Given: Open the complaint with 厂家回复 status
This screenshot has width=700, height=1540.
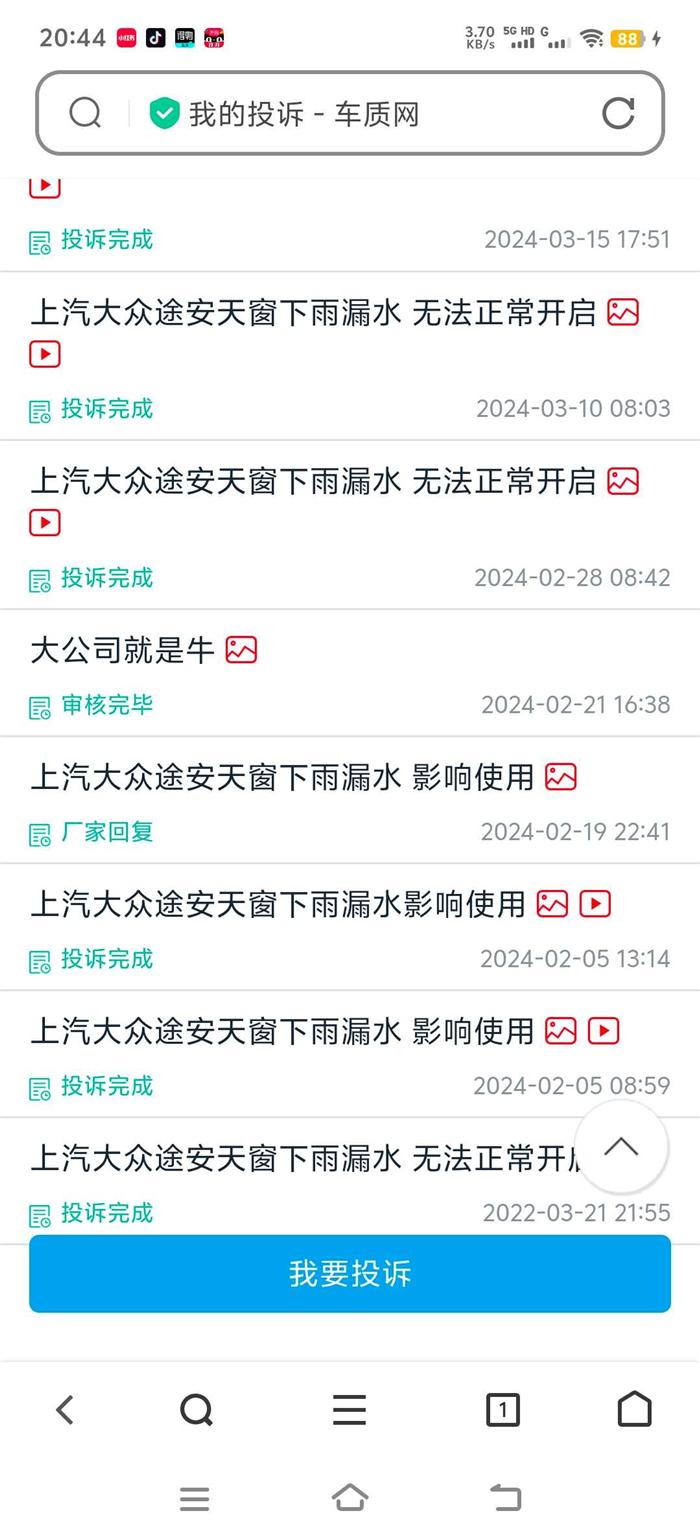Looking at the screenshot, I should pos(350,800).
